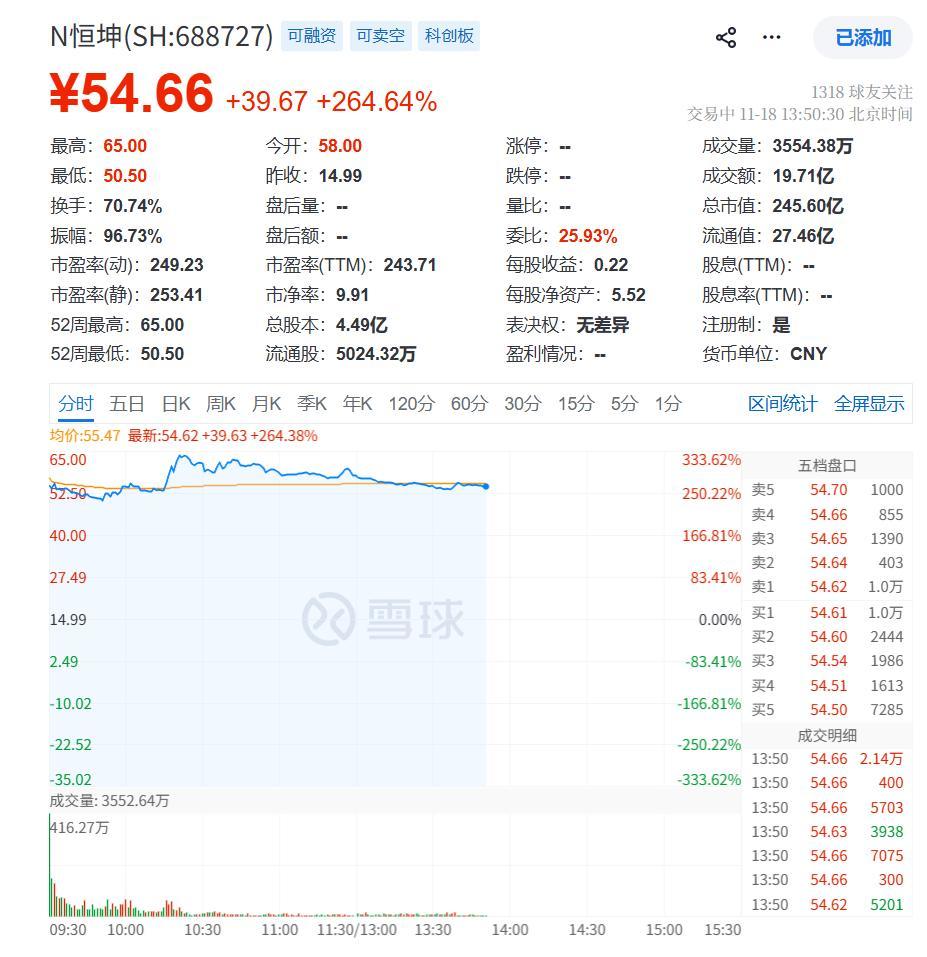The image size is (927, 957).
Task: Open the 科创板 board tag
Action: coord(449,36)
